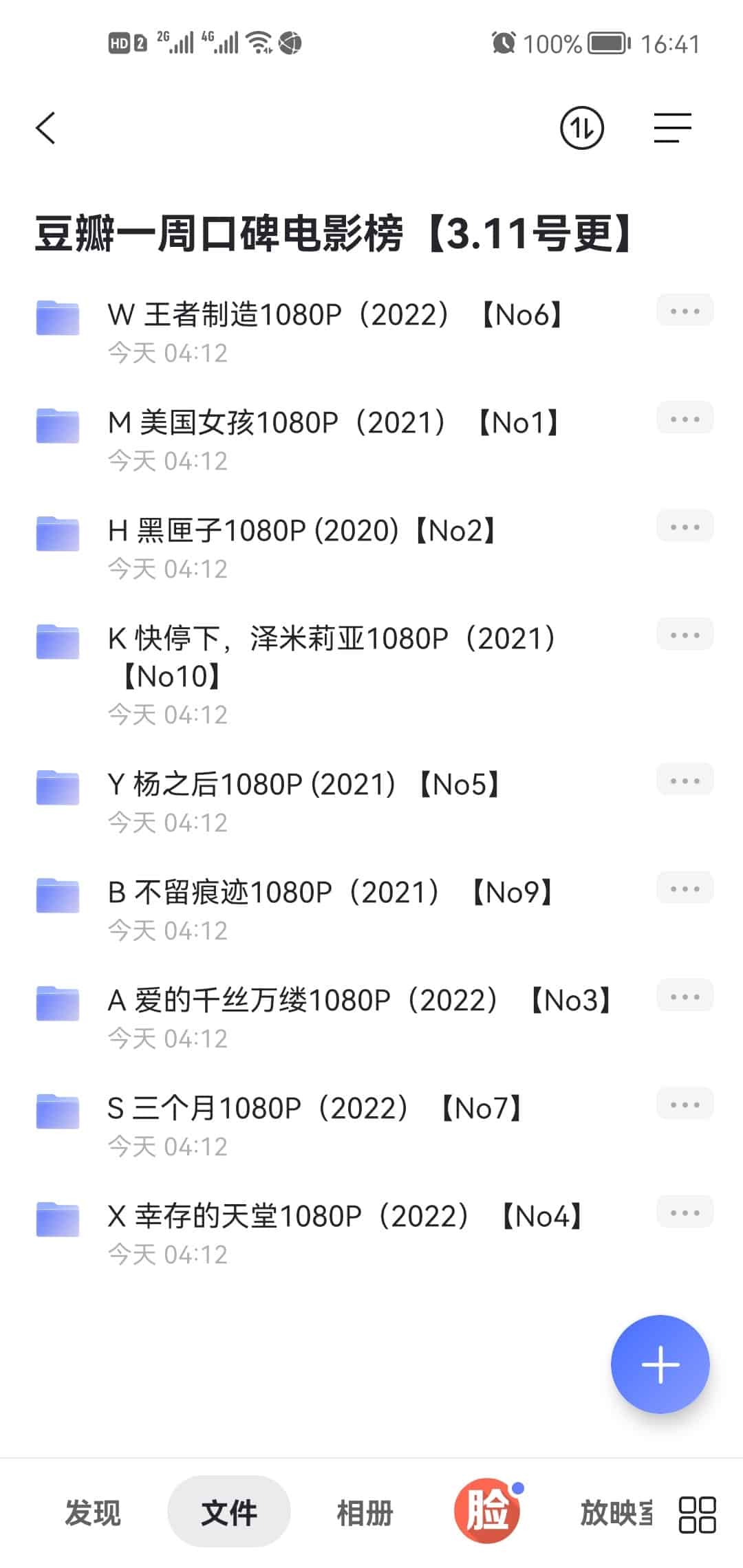
Task: Show more options for X 幸存的天堂1080P
Action: click(685, 1213)
